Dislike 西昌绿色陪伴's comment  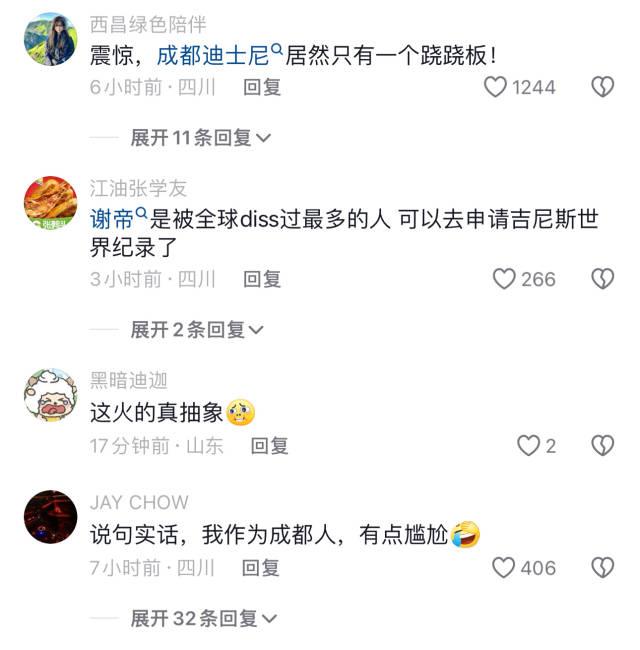tap(602, 87)
